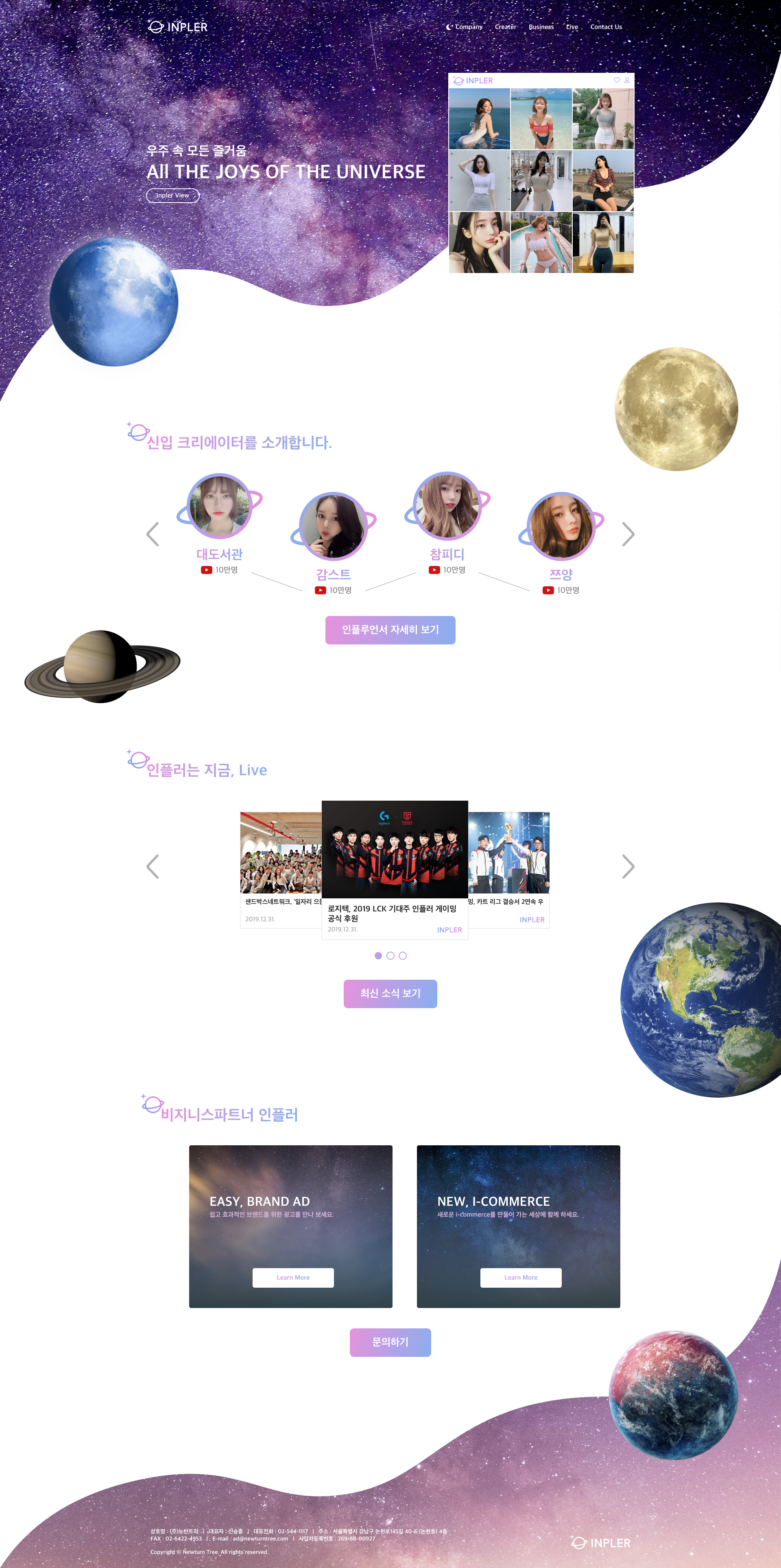Open Contact Us
Viewport: 781px width, 1568px height.
click(x=606, y=27)
